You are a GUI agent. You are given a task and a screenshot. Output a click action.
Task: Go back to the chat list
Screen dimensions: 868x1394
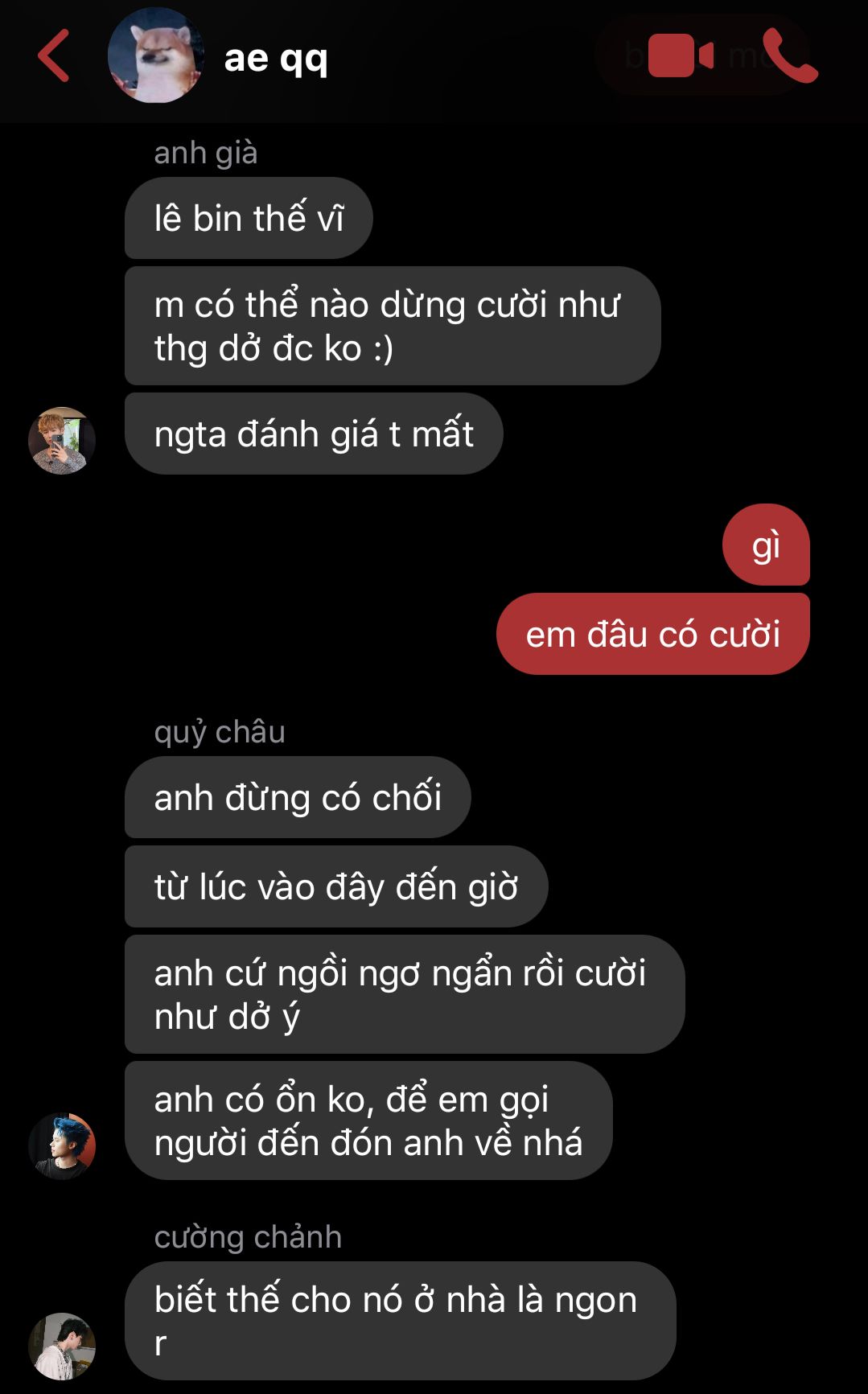coord(53,56)
